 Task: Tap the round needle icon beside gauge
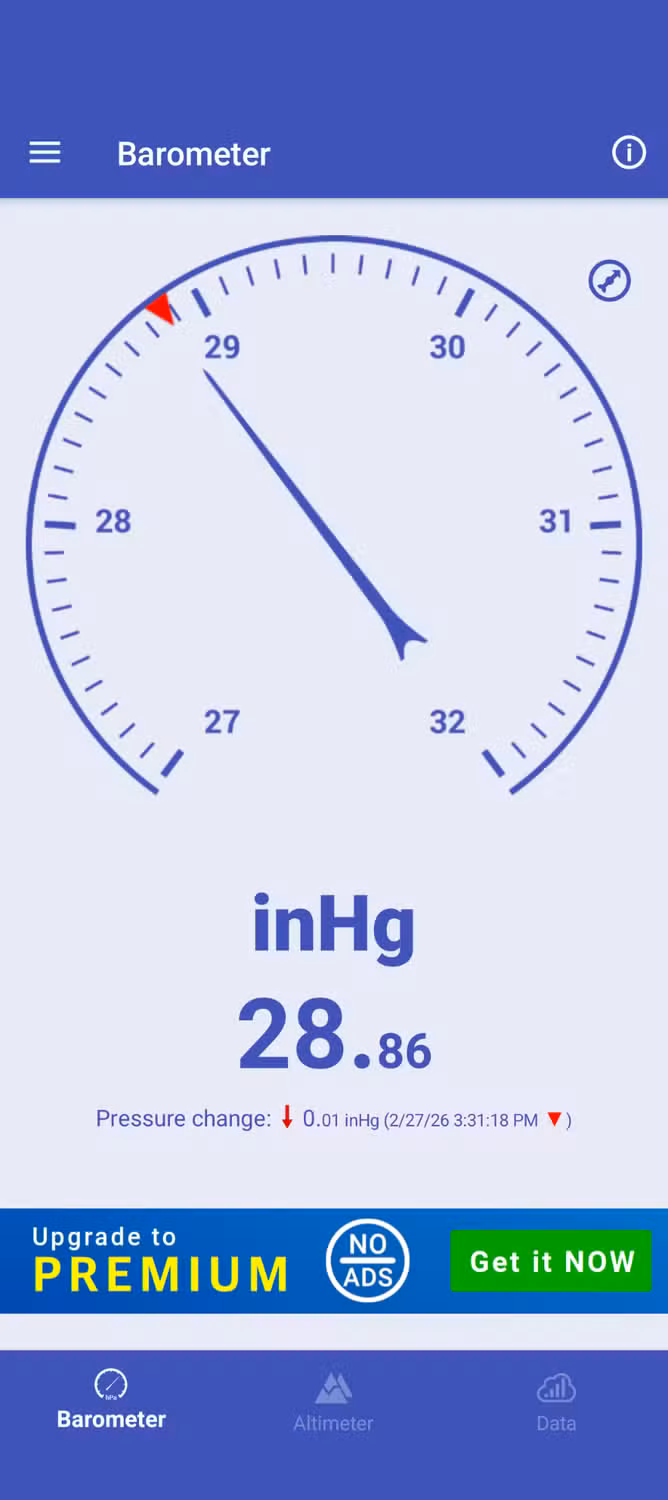(609, 281)
